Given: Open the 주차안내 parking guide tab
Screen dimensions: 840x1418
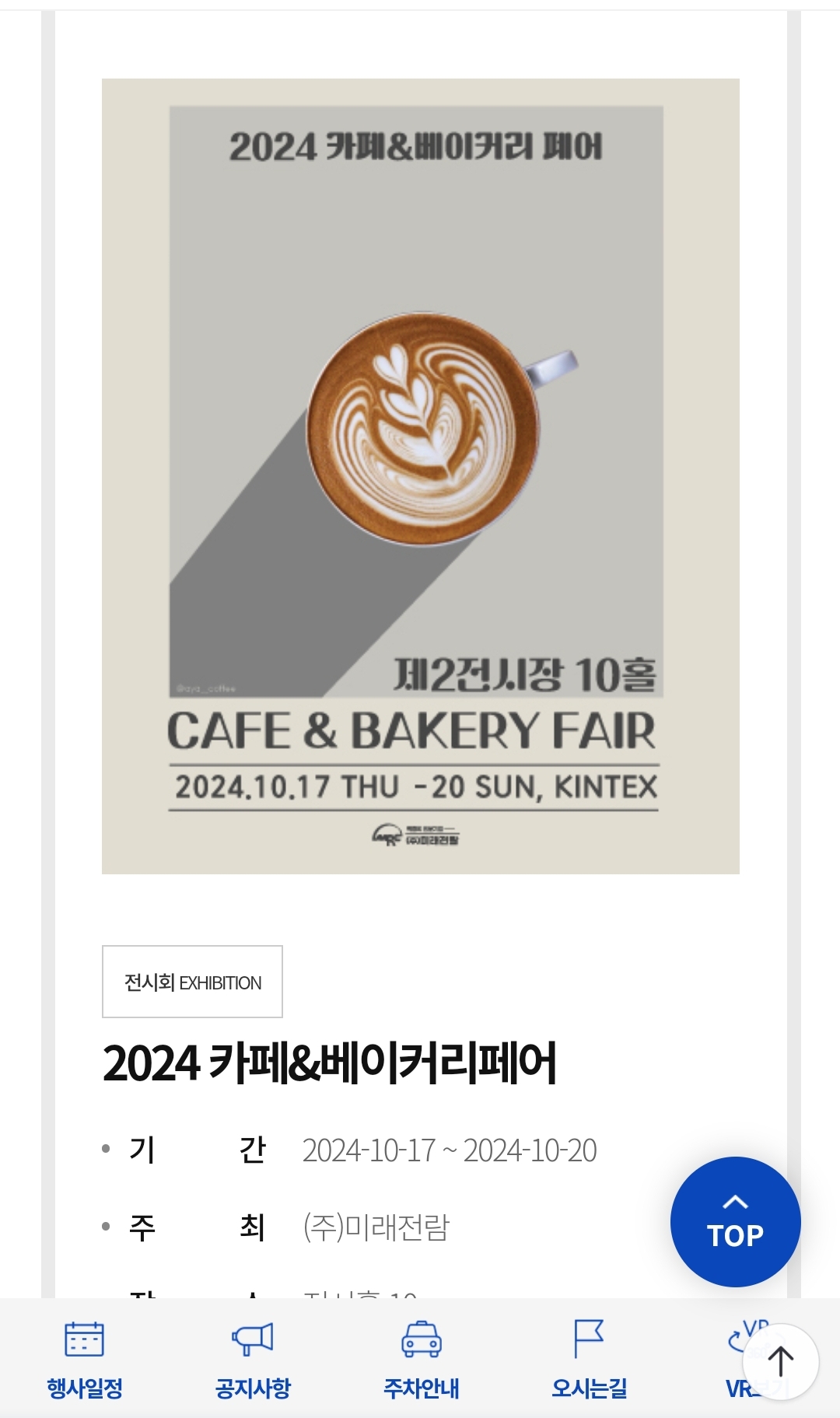Looking at the screenshot, I should (x=421, y=1359).
